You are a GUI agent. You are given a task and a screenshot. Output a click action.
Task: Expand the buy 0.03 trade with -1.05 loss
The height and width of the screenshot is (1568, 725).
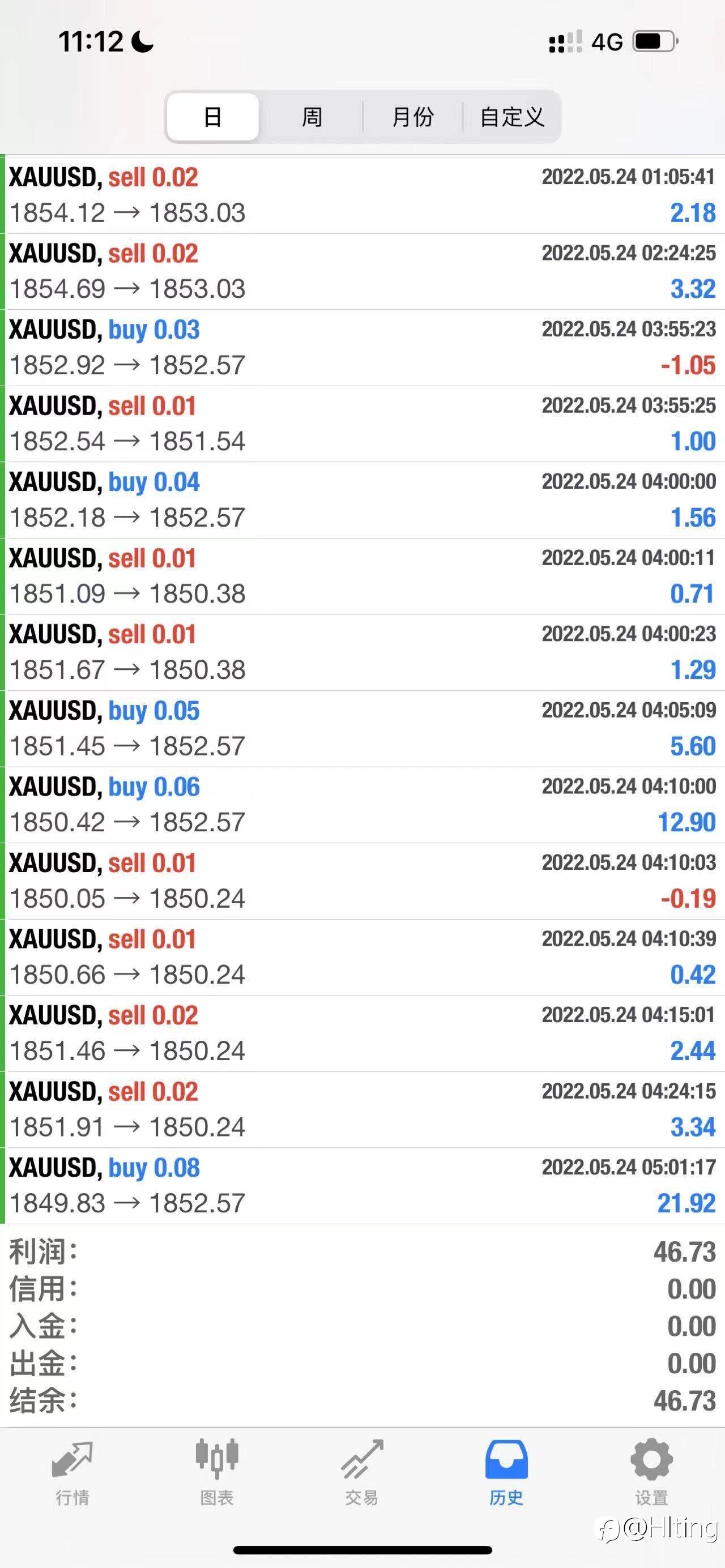point(364,348)
